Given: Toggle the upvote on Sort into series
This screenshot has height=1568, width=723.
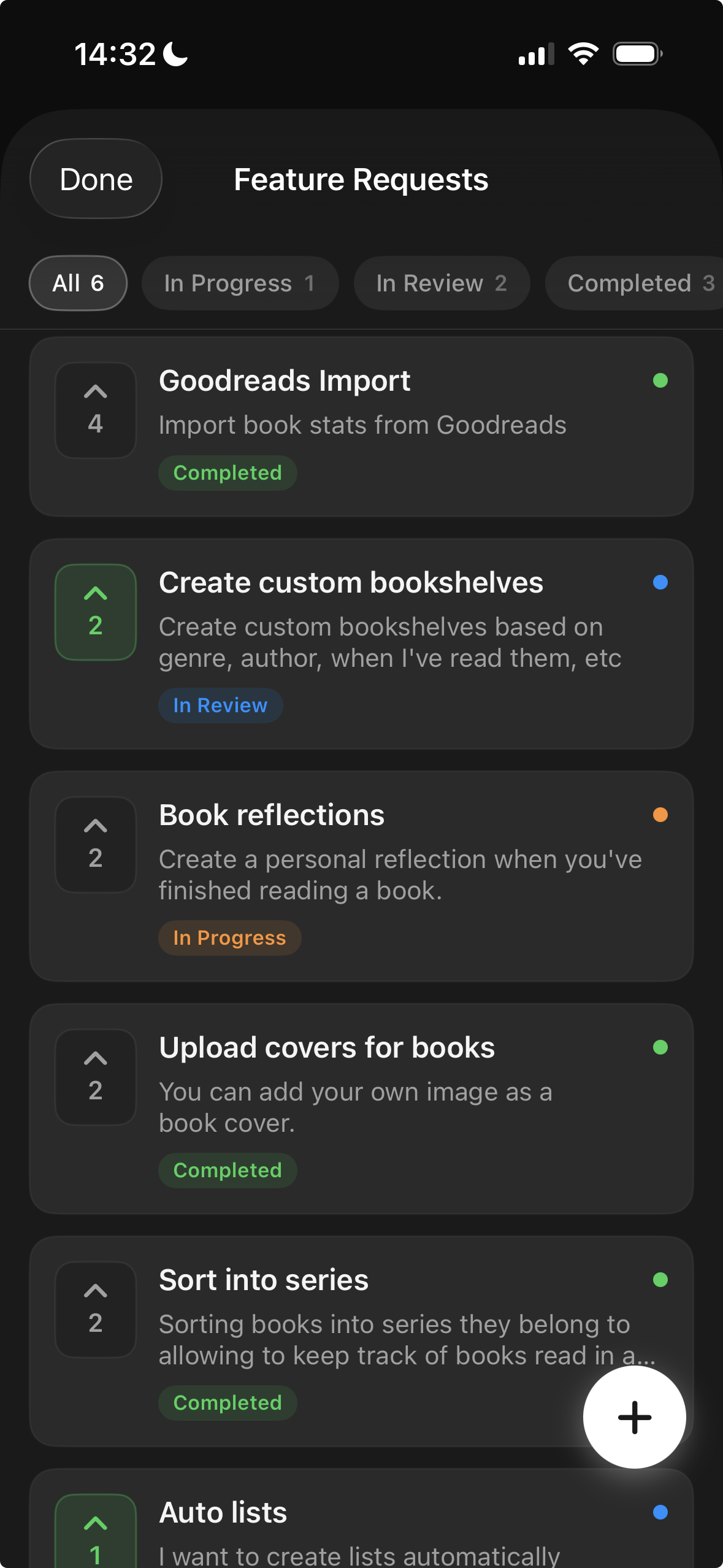Looking at the screenshot, I should tap(95, 1309).
